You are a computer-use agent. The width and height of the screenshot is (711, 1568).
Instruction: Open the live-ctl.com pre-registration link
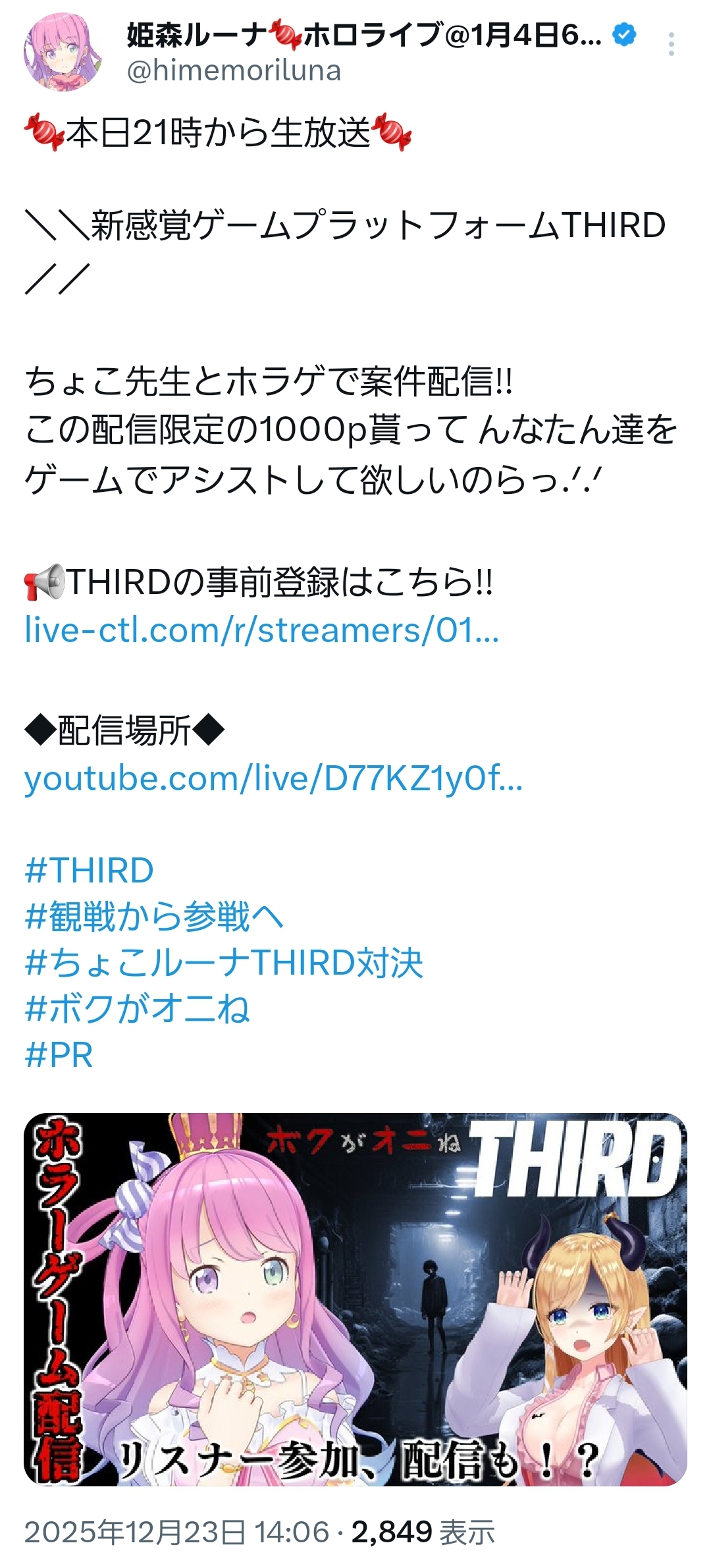tap(261, 630)
